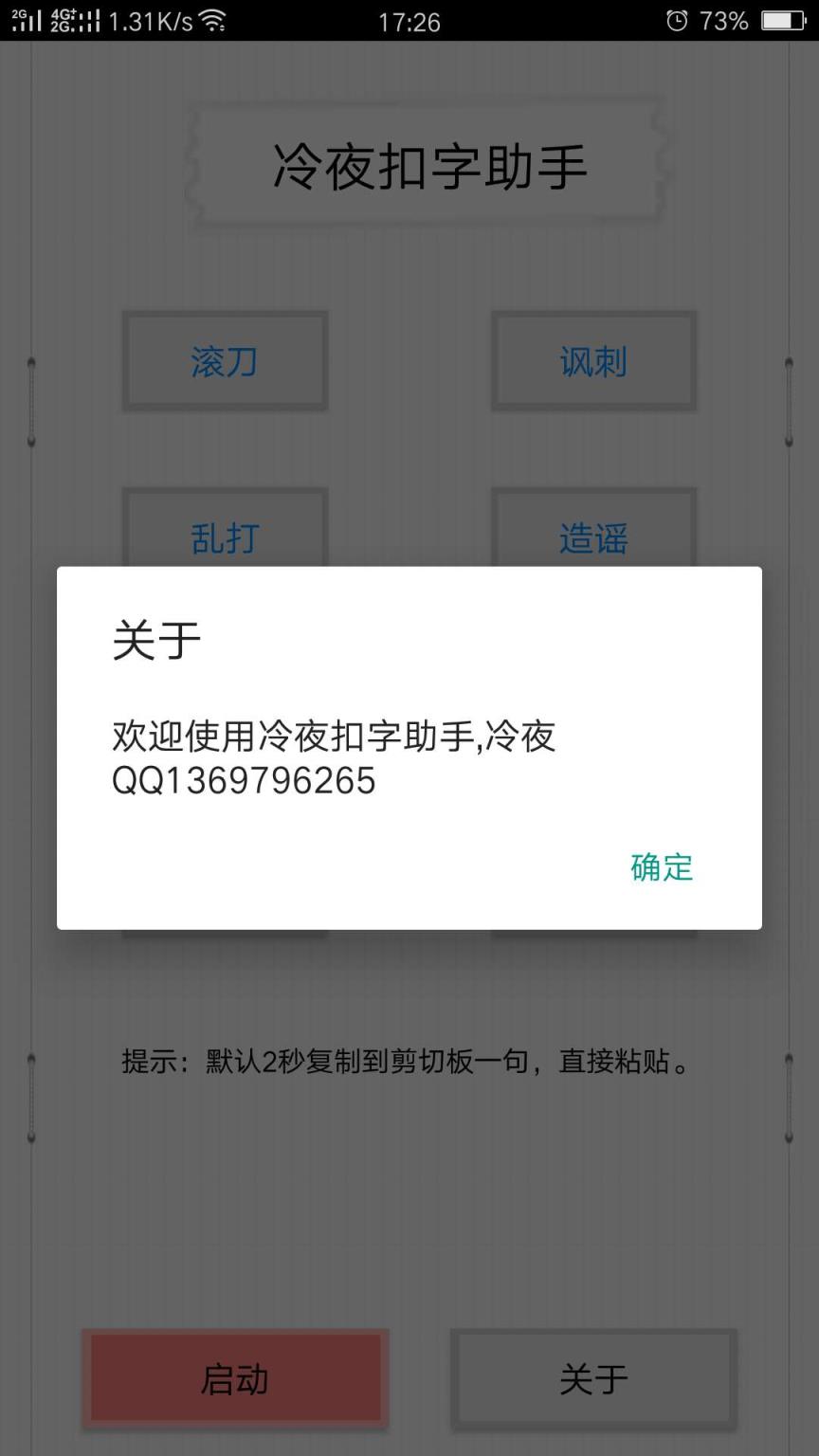Screen dimensions: 819x1456
Task: Tap the tip text about clipboard copying
Action: coord(408,1062)
